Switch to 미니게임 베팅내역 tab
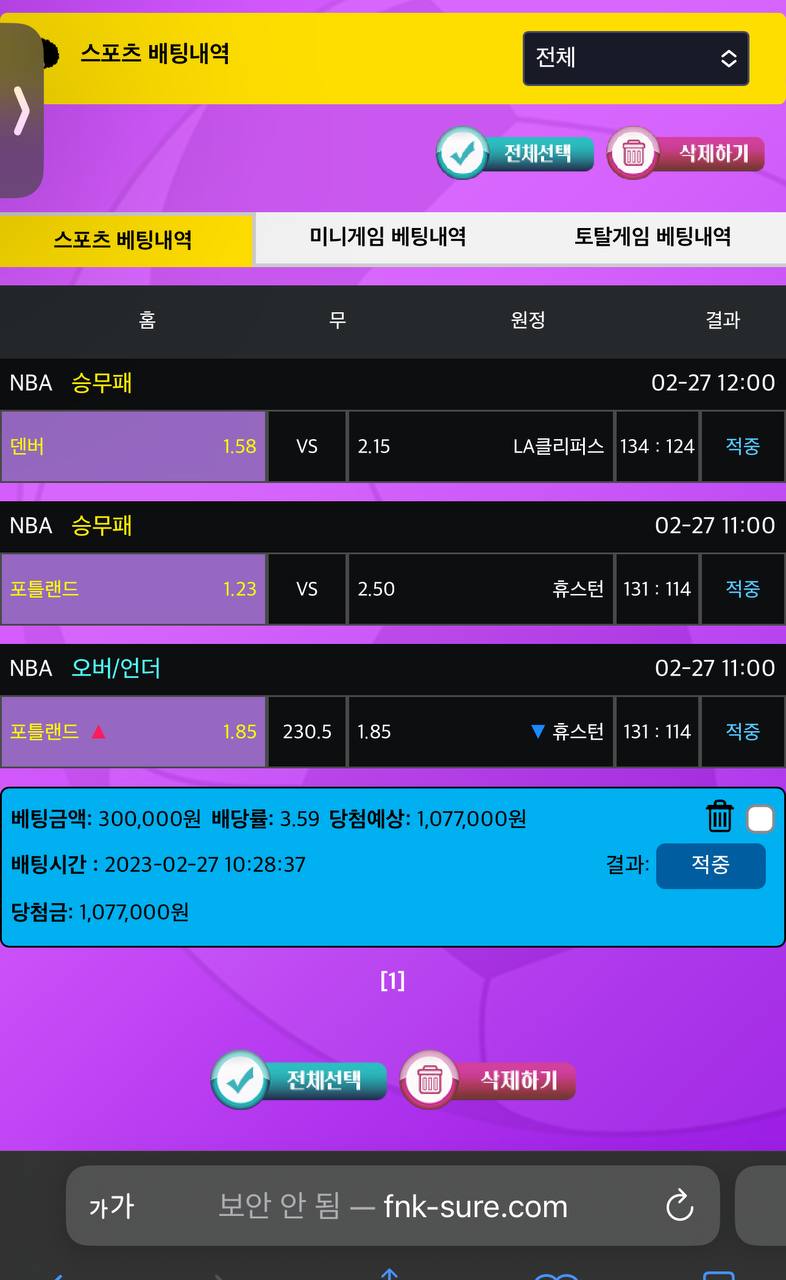The image size is (786, 1280). 388,237
